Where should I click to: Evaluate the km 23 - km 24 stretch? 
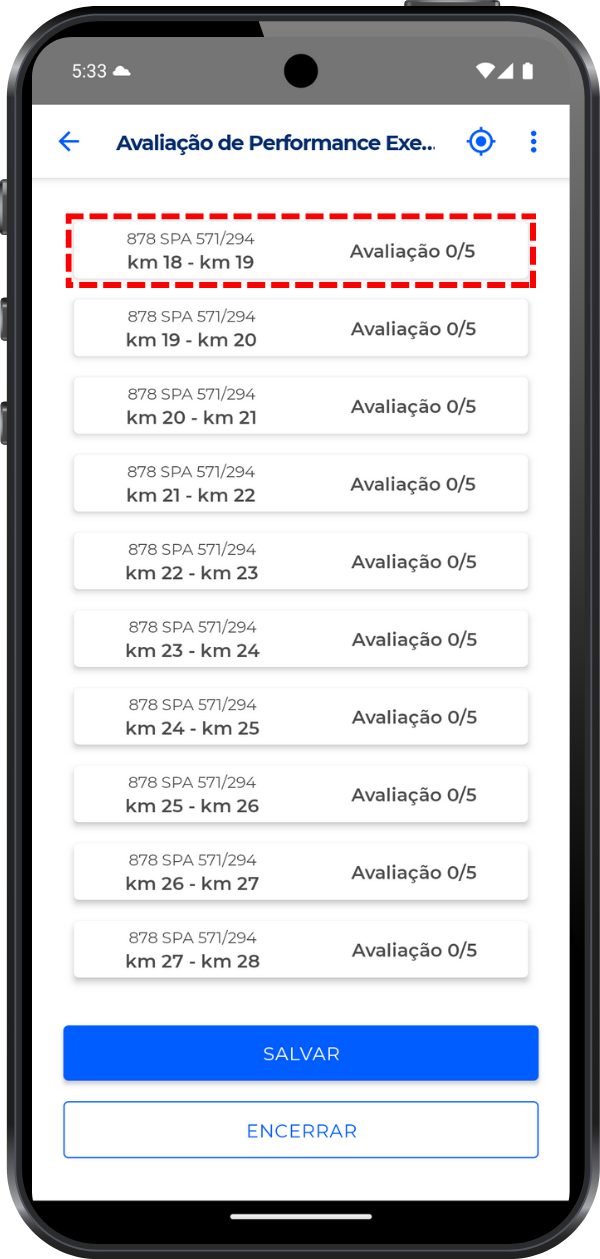[x=300, y=639]
